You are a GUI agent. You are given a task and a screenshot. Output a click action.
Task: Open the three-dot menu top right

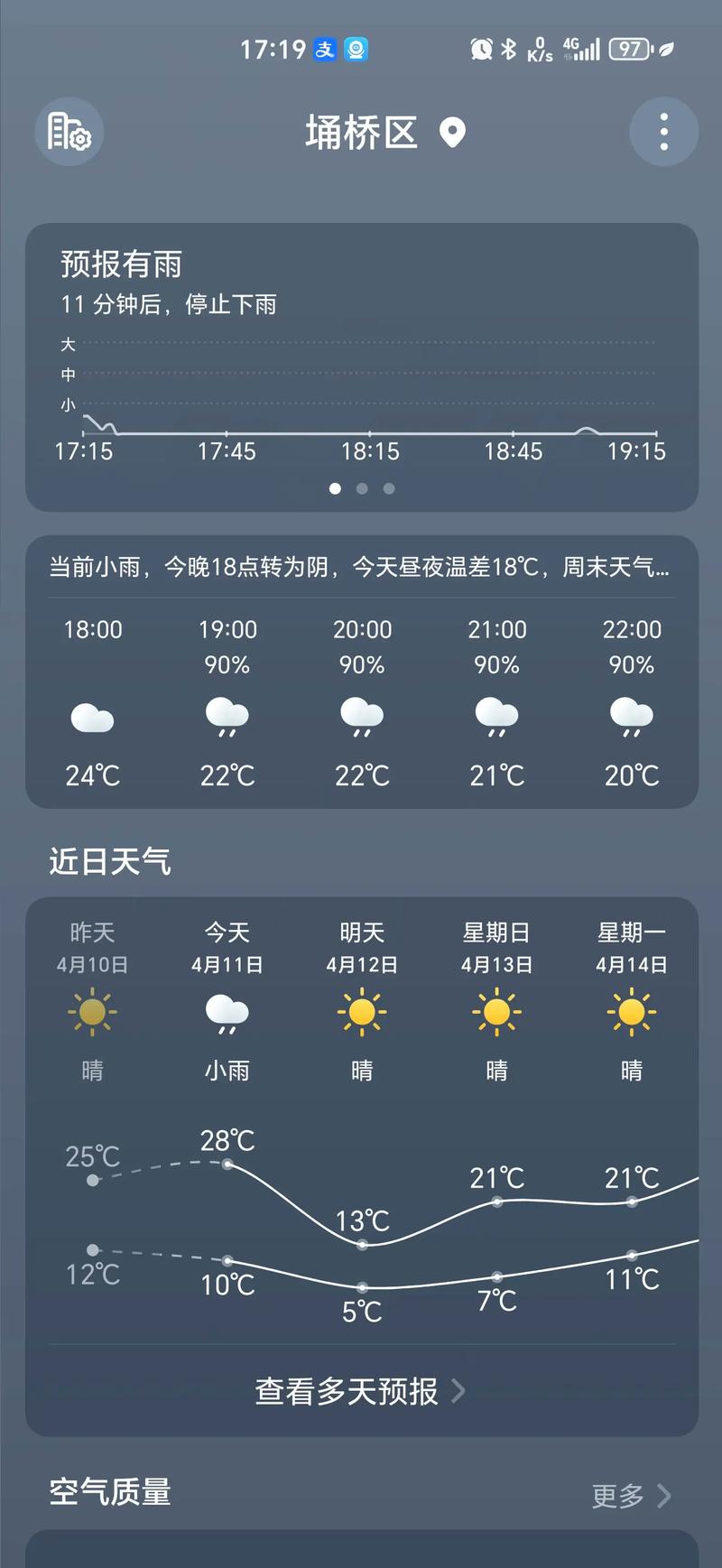pyautogui.click(x=663, y=132)
